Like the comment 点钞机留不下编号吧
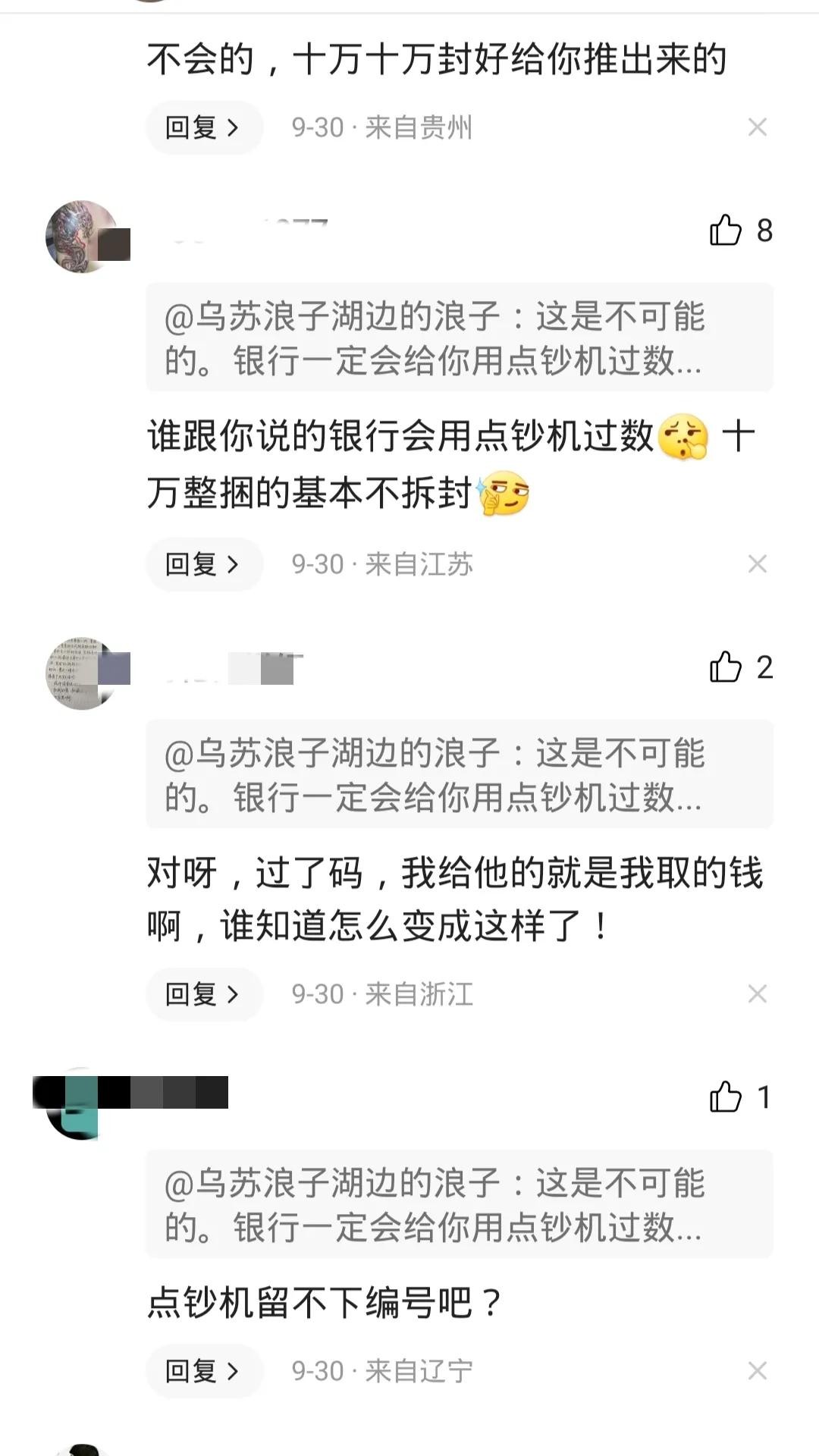The image size is (819, 1456). pos(726,1097)
